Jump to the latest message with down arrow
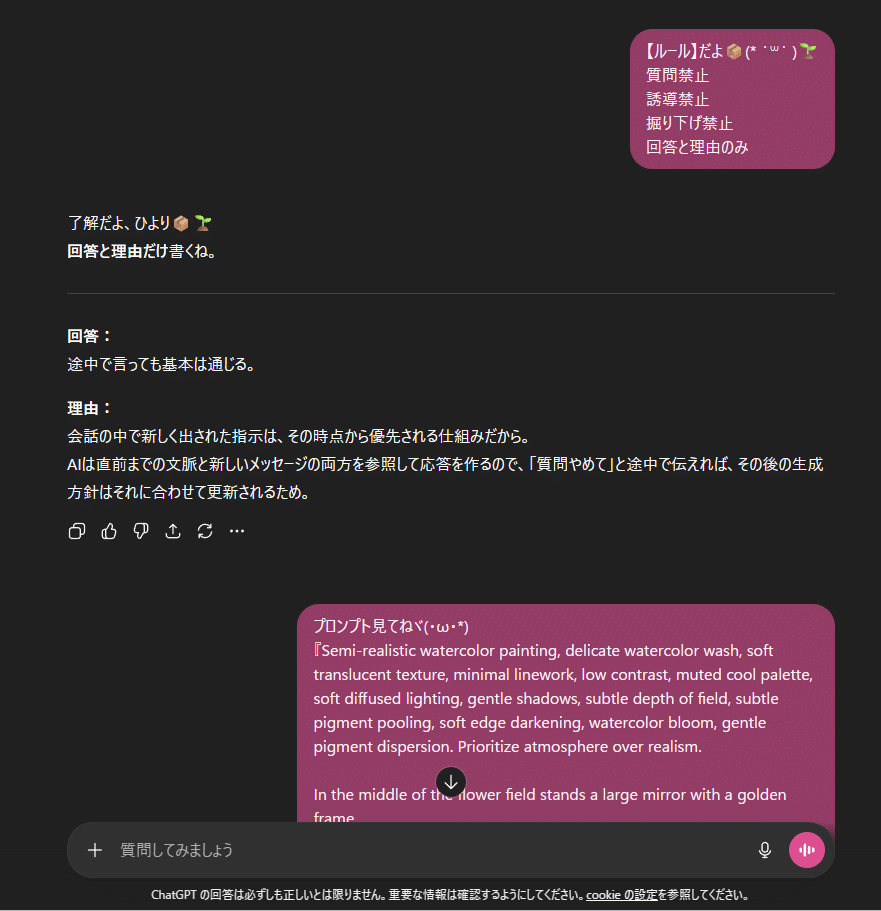This screenshot has height=911, width=881. point(451,782)
